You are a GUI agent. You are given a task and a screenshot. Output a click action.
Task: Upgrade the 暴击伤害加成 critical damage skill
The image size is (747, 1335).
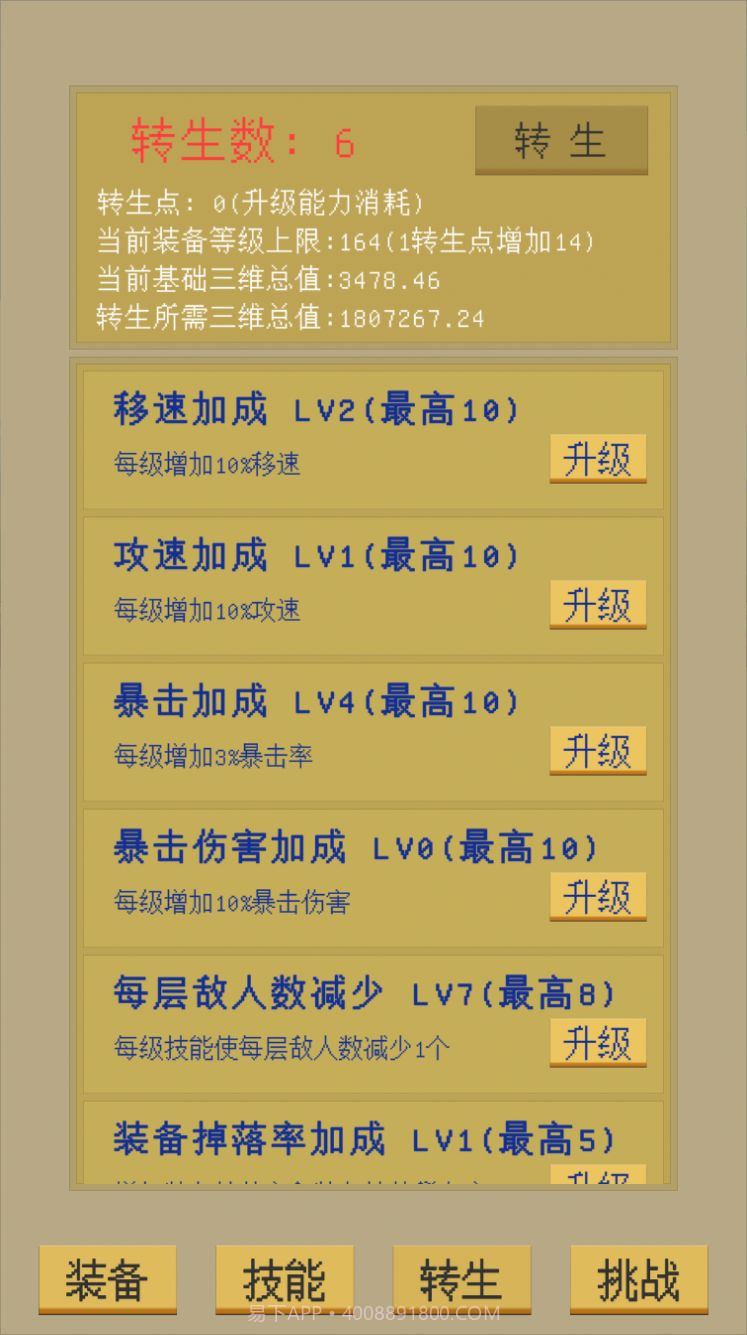[x=598, y=897]
